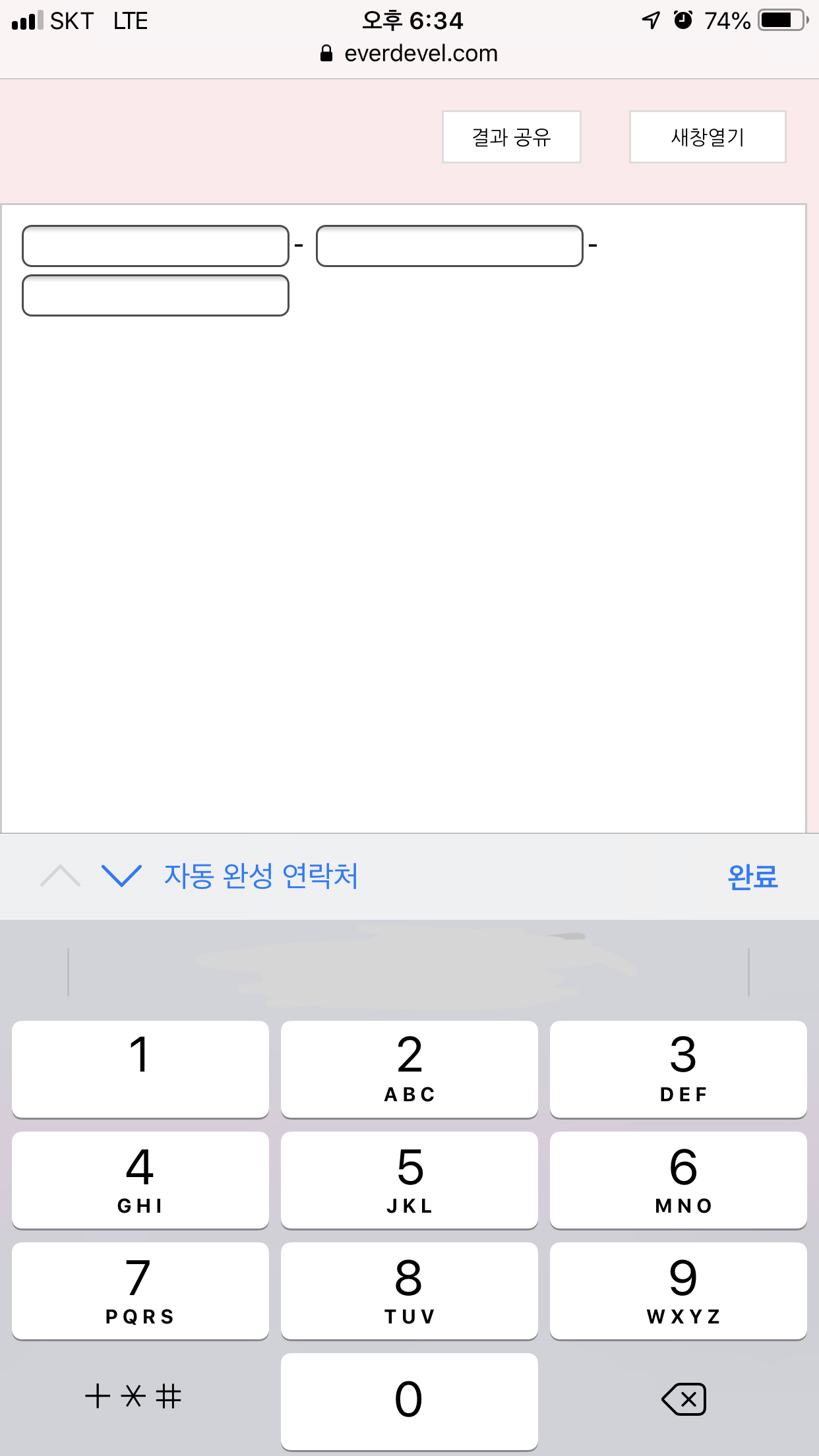The height and width of the screenshot is (1456, 819).
Task: Focus the first phone number field
Action: pos(156,246)
